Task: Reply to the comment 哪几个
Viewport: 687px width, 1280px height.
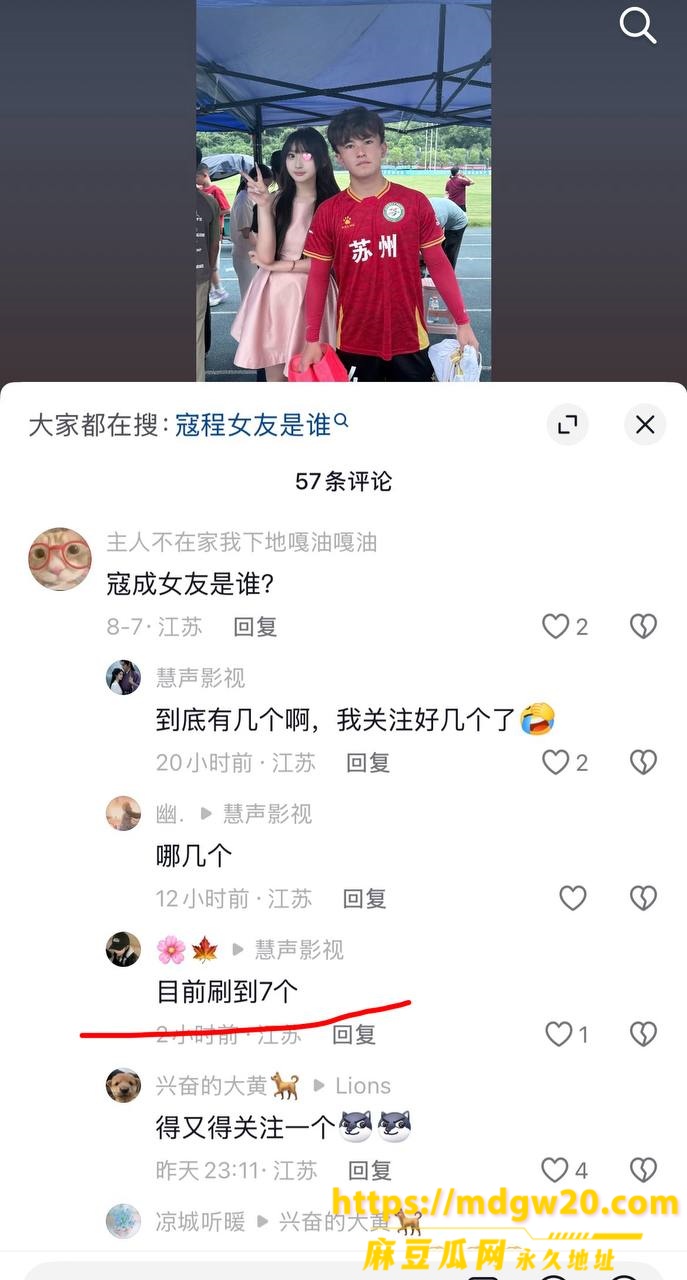Action: [365, 899]
